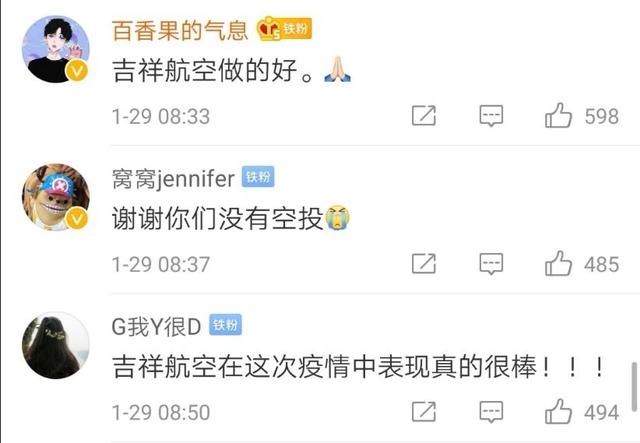The height and width of the screenshot is (443, 640).
Task: Repost the comment by 百香果的气息
Action: (424, 117)
